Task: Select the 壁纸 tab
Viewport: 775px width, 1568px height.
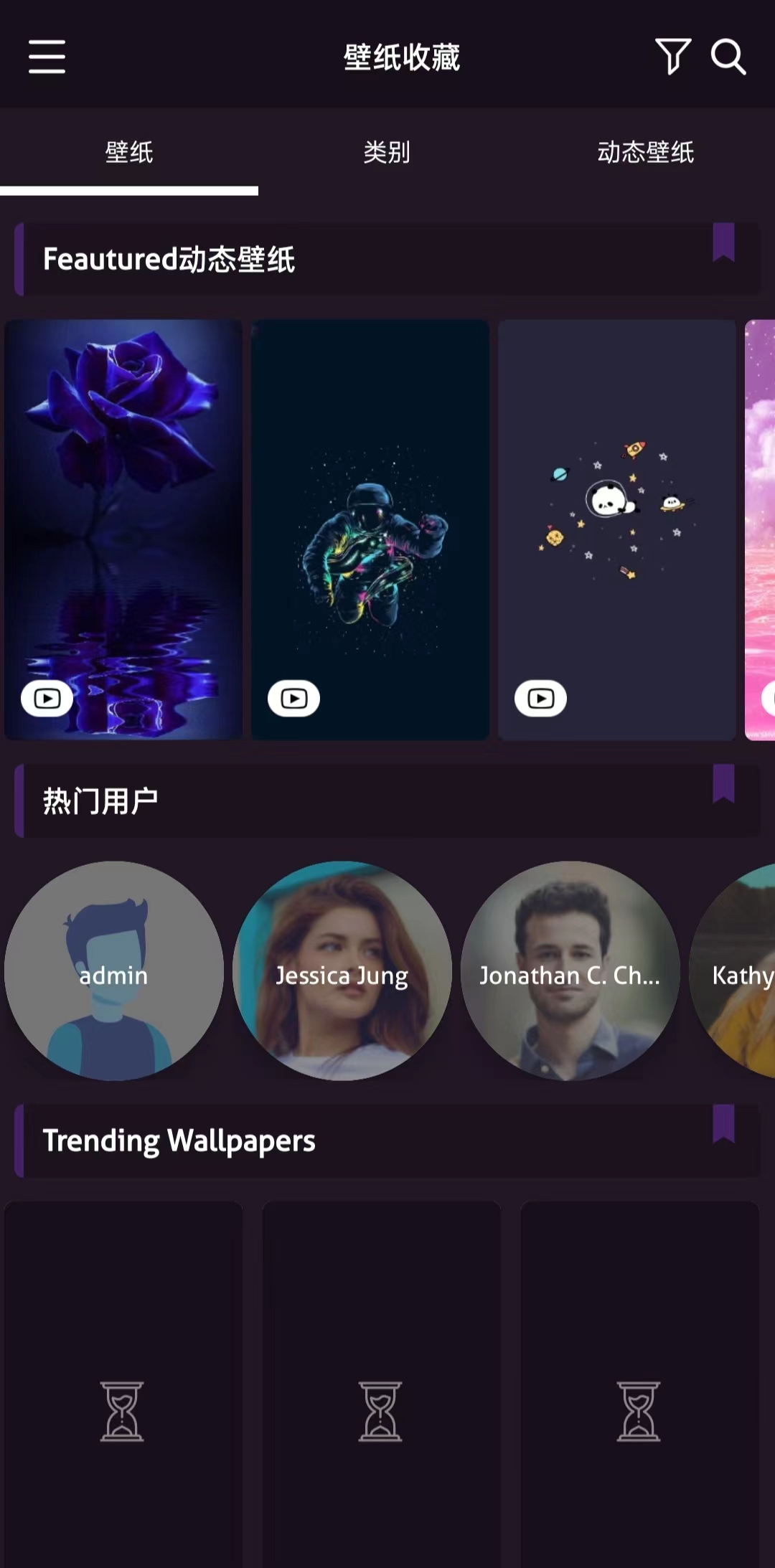Action: [x=129, y=152]
